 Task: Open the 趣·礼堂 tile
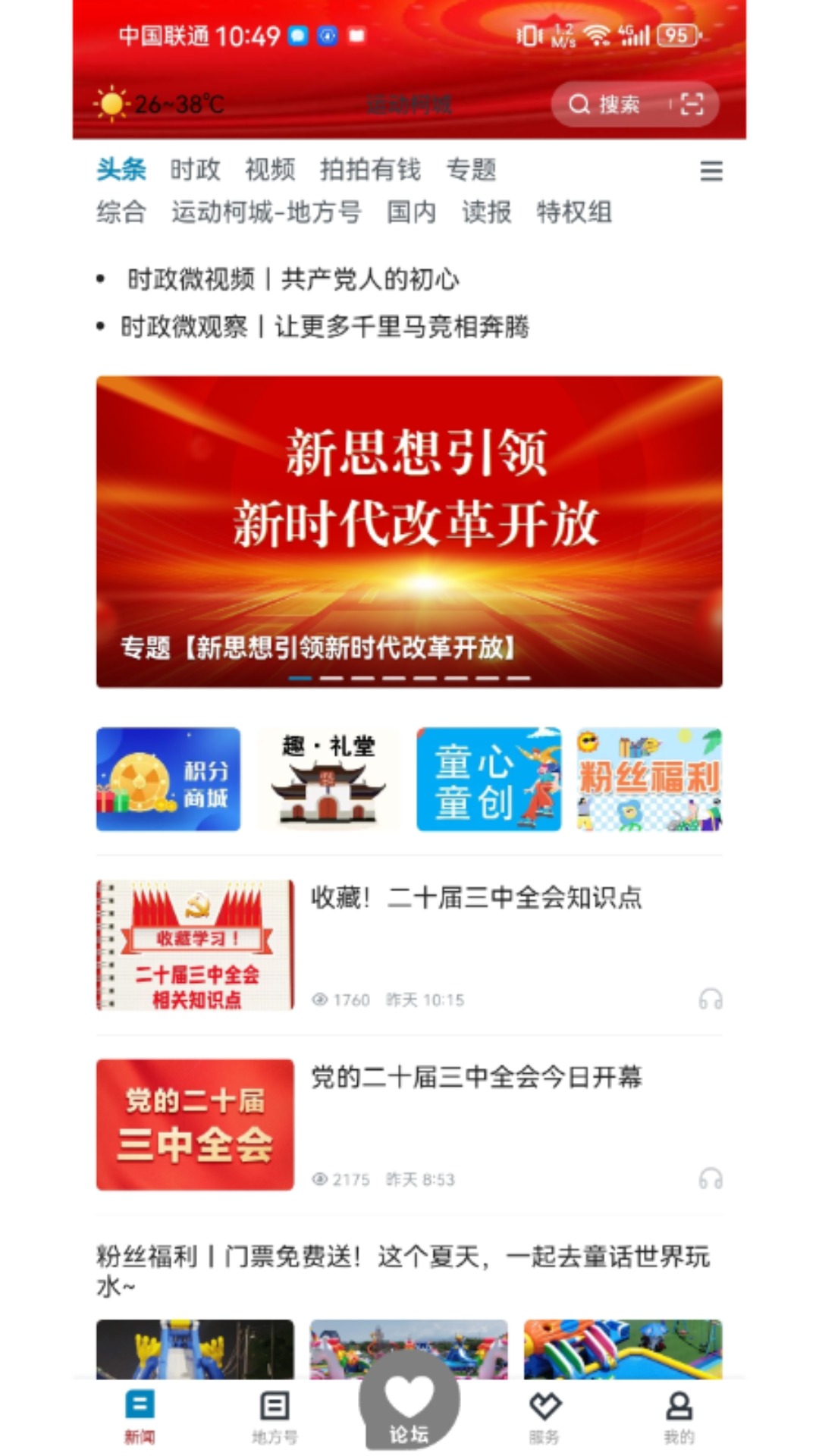coord(328,779)
